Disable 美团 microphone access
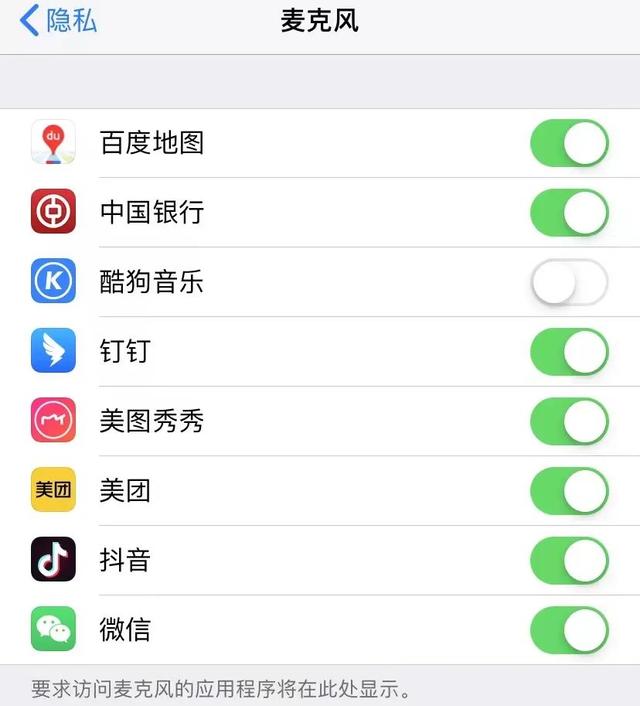 (569, 491)
